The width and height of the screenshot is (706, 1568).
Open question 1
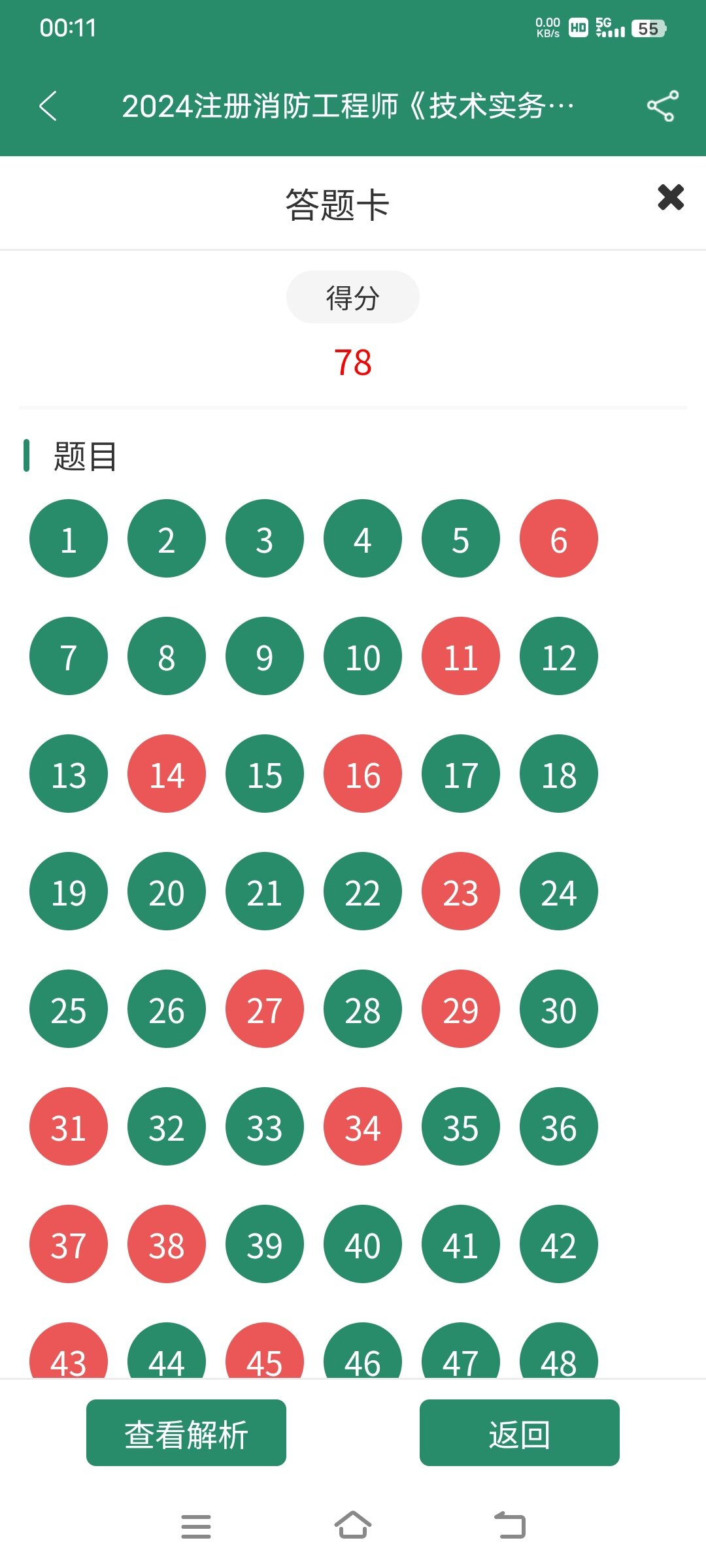(x=69, y=538)
